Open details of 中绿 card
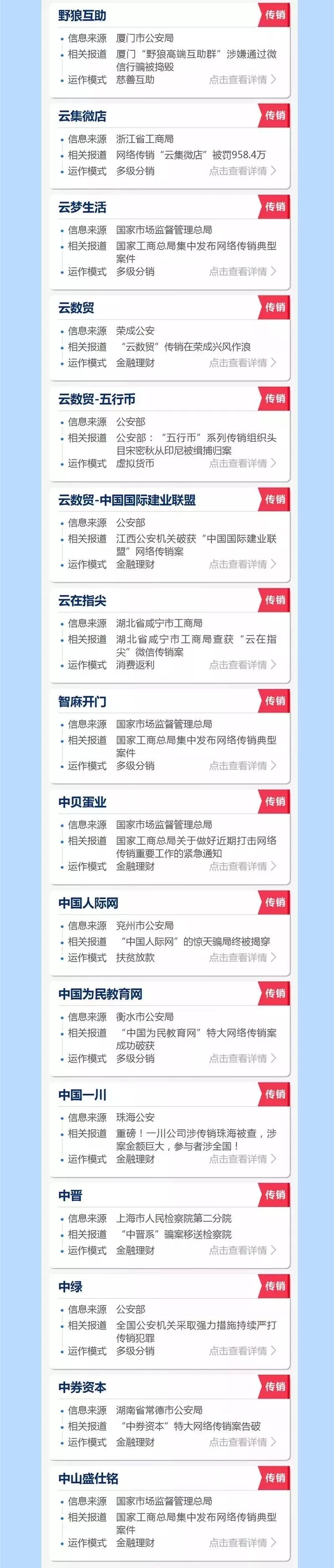The height and width of the screenshot is (1568, 334). coord(242,1351)
